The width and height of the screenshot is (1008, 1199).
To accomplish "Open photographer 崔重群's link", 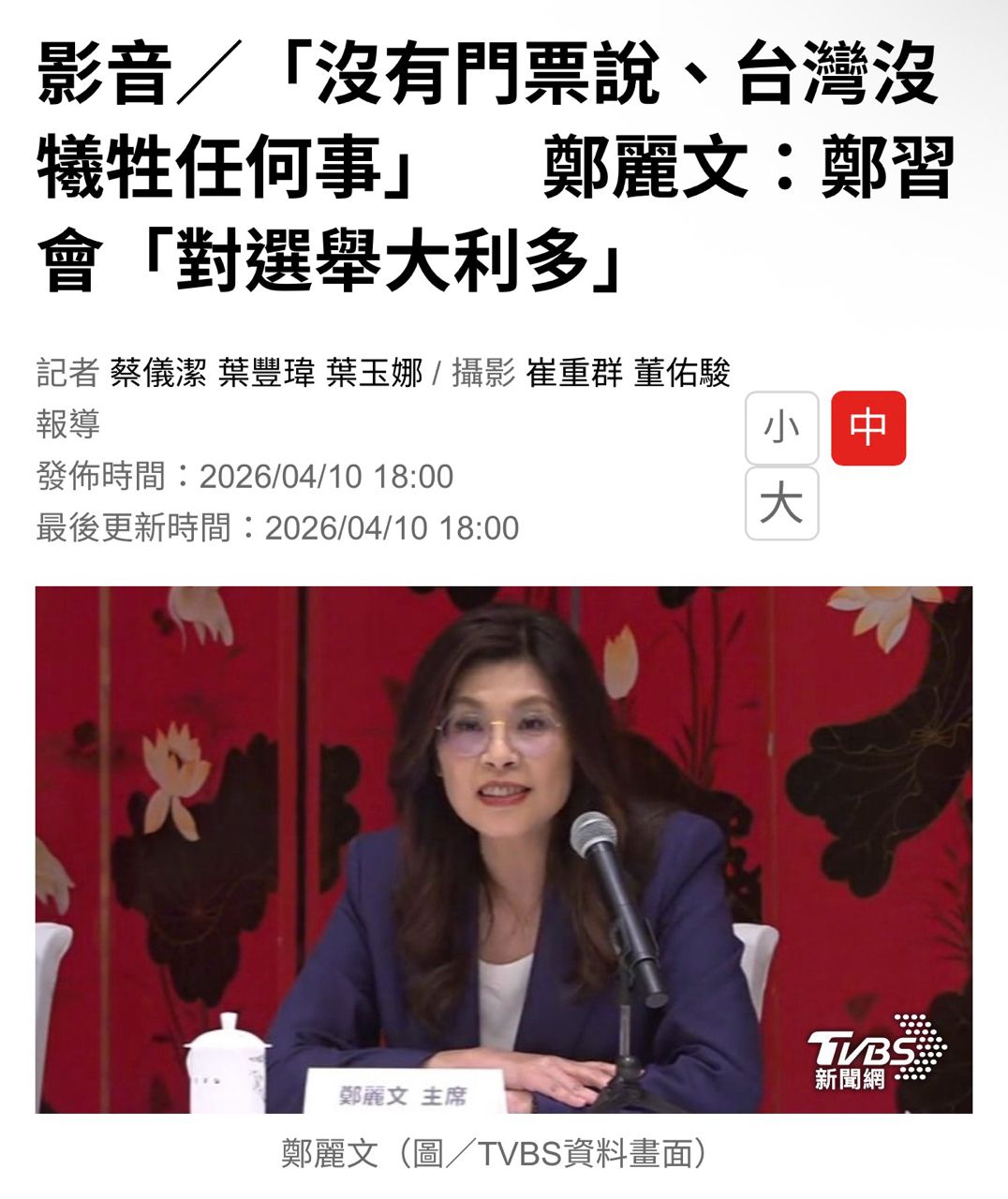I will pyautogui.click(x=574, y=373).
